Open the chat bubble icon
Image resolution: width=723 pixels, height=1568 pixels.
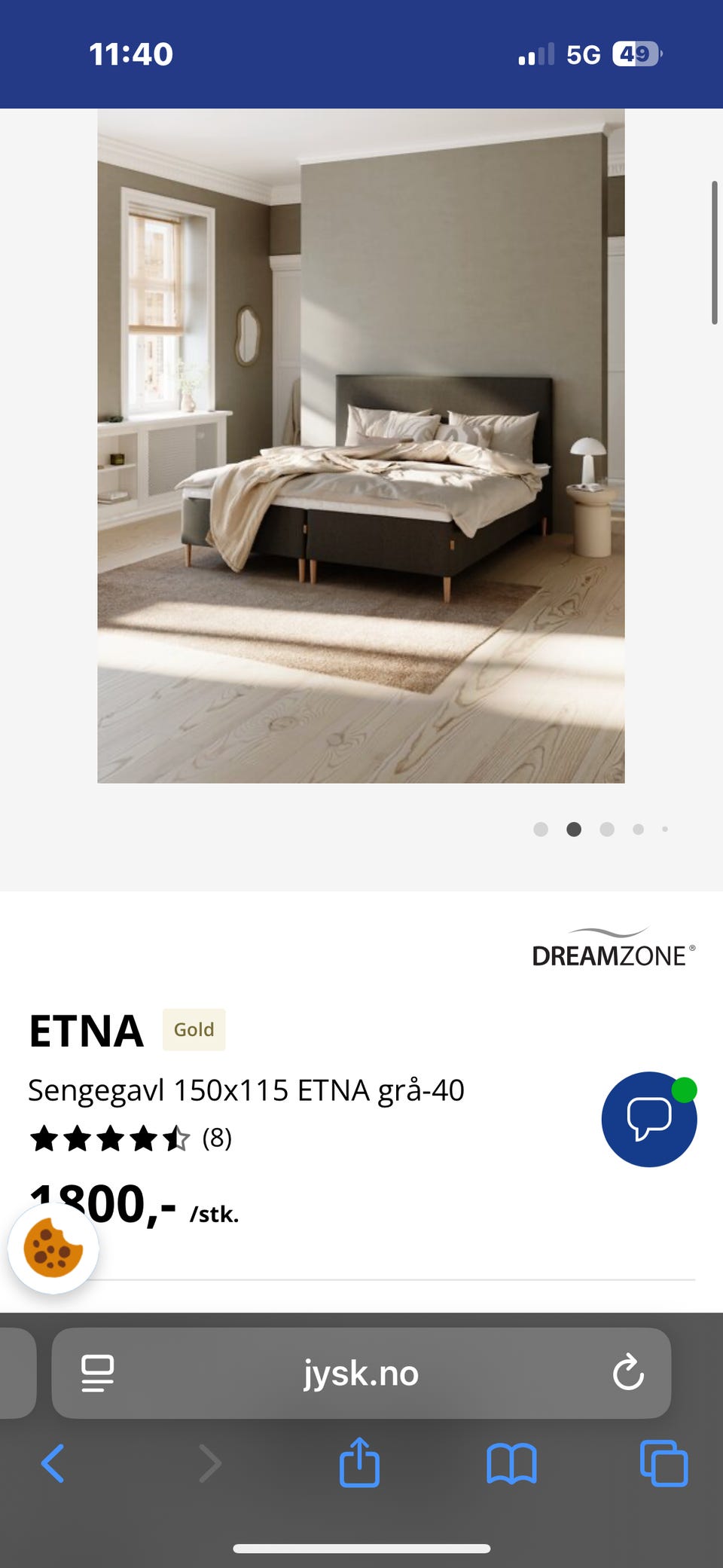648,1120
